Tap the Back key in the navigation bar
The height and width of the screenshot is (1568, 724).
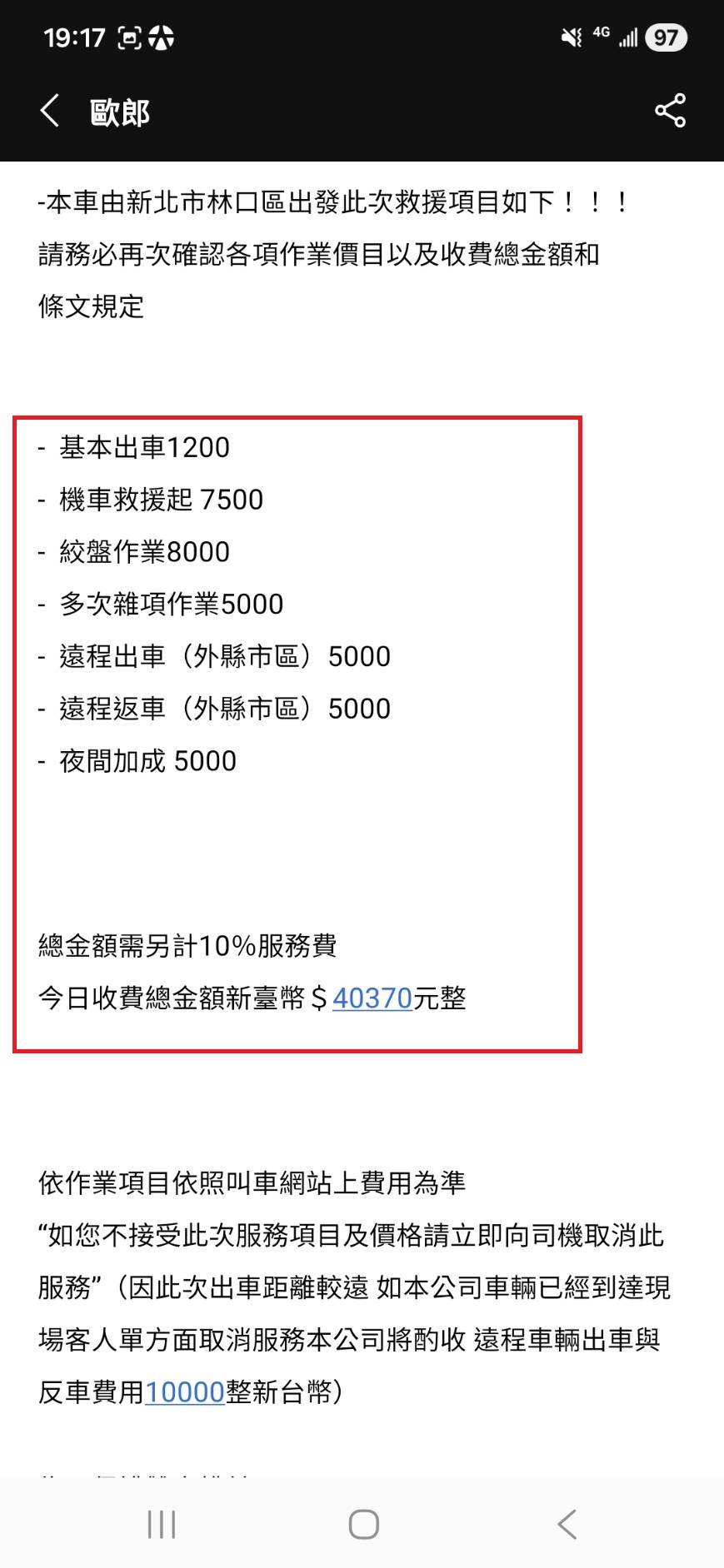tap(566, 1525)
